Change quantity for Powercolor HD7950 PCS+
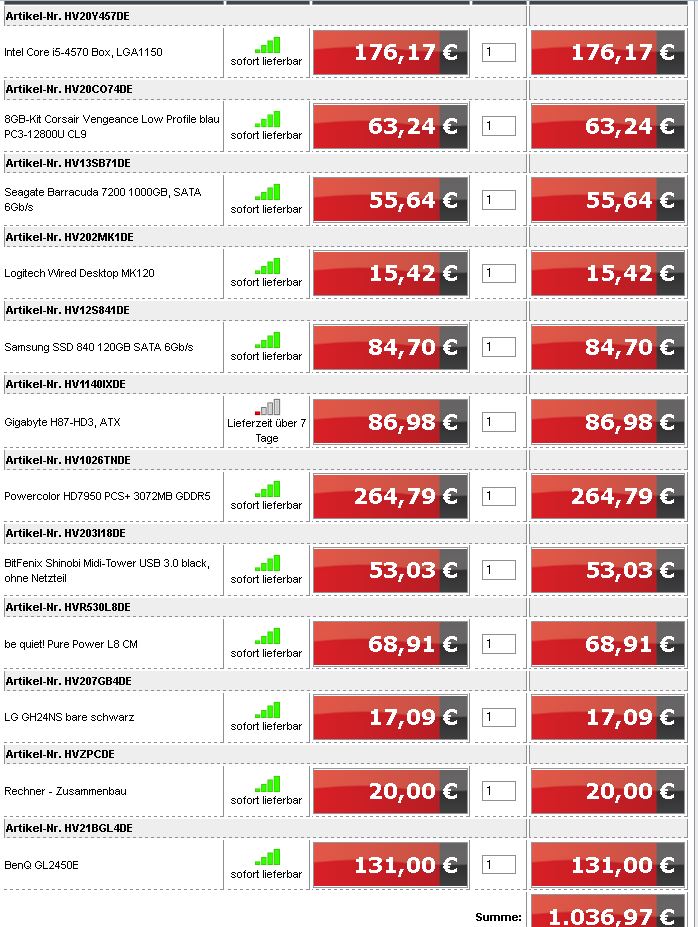The height and width of the screenshot is (927, 698). click(499, 496)
